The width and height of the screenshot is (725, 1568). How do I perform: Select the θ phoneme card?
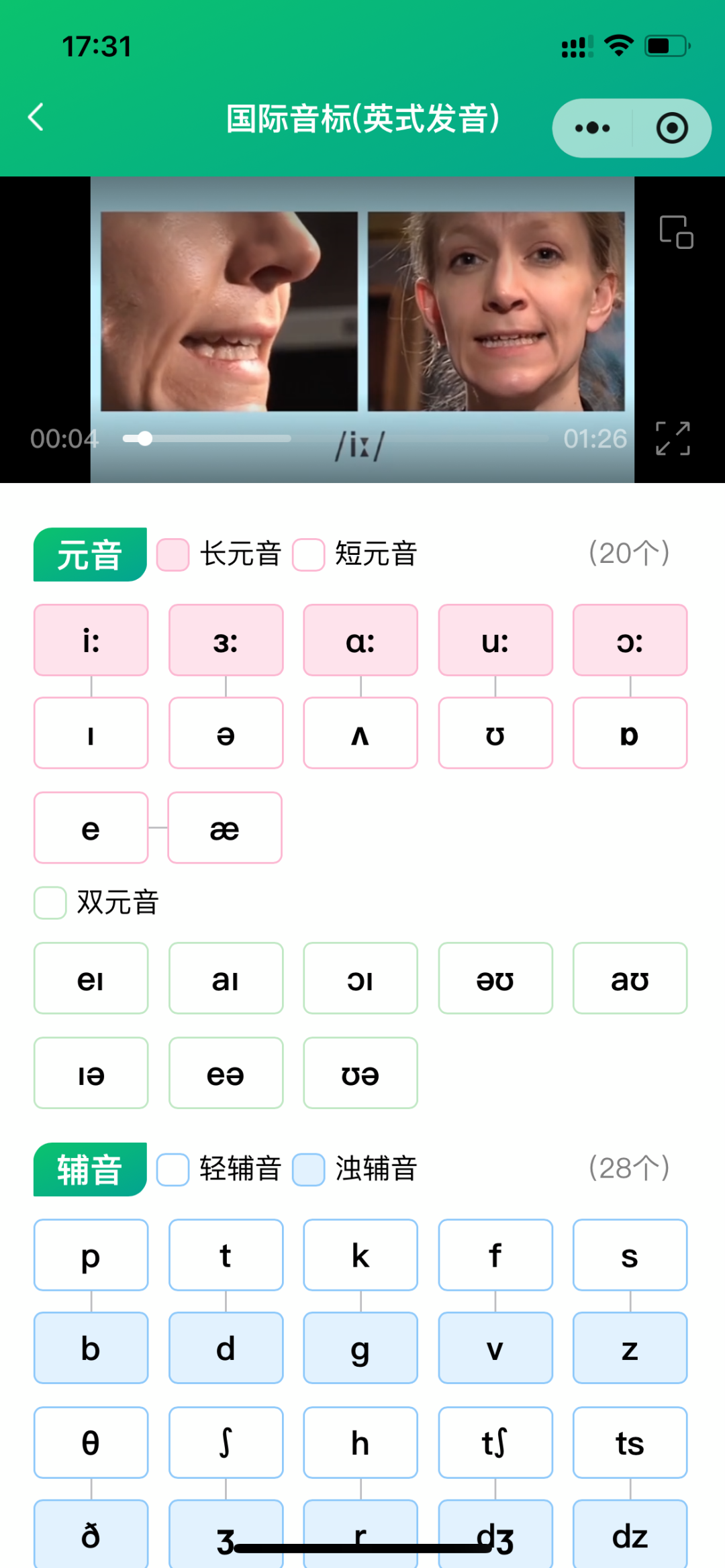pos(91,1443)
